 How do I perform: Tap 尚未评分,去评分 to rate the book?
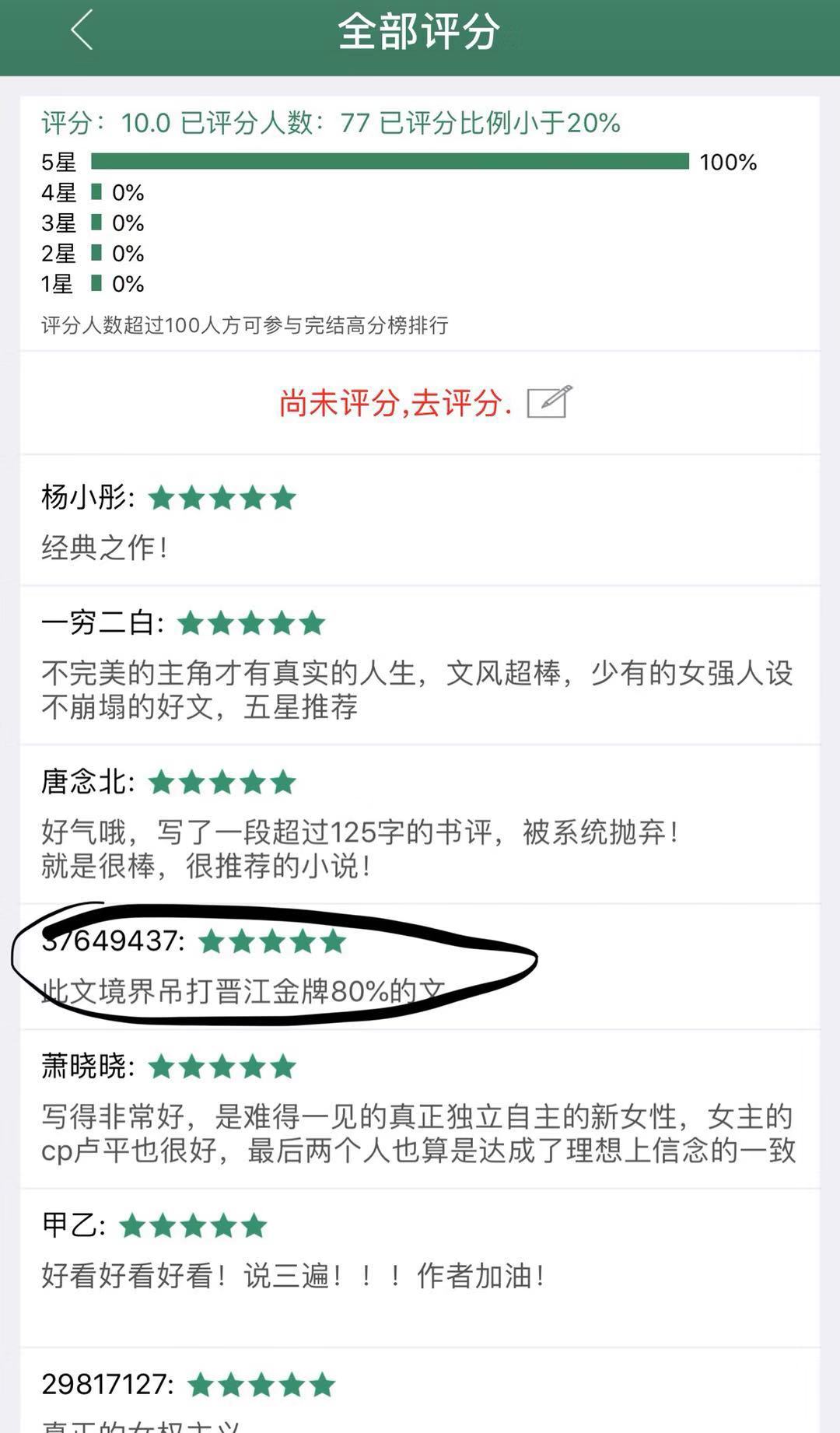click(424, 403)
